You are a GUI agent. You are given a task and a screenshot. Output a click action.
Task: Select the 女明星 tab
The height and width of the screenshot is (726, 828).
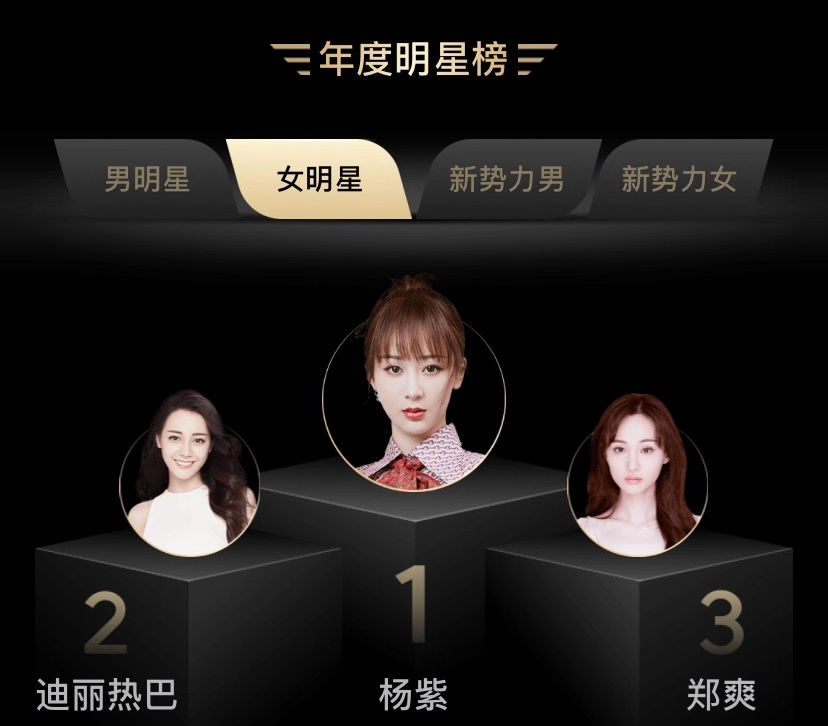click(x=319, y=178)
